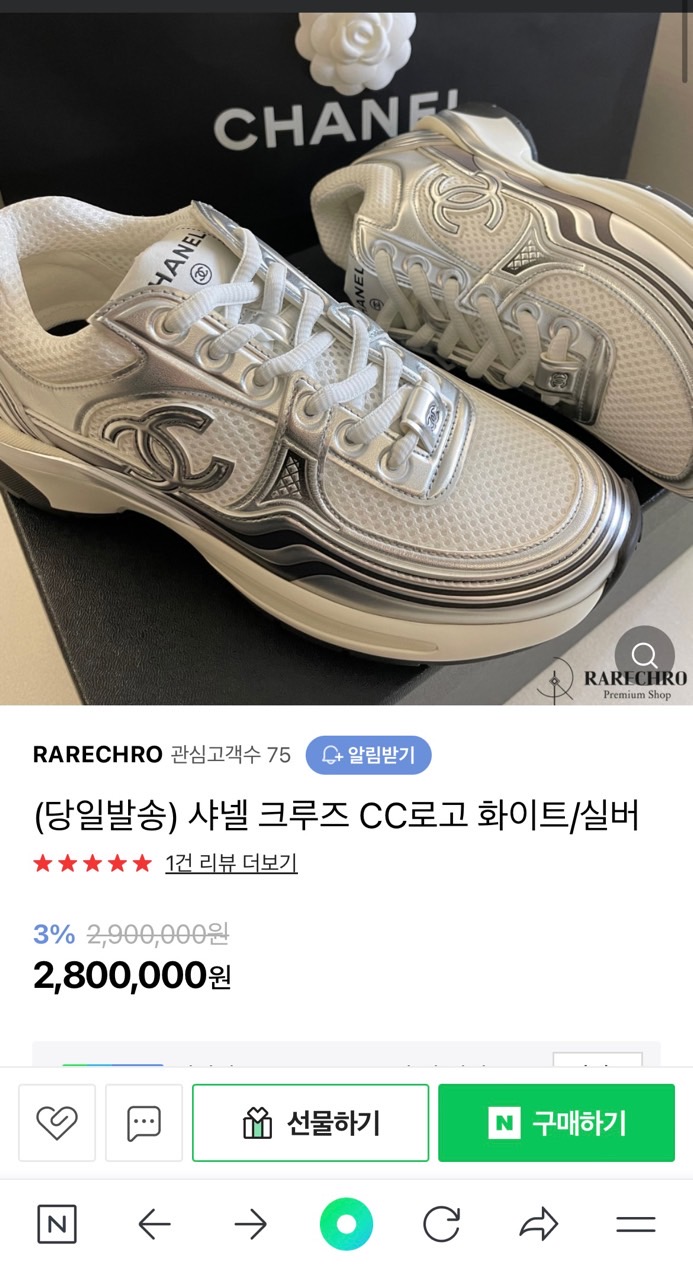The image size is (693, 1279).
Task: Tap 구매하기 to purchase
Action: (556, 1123)
